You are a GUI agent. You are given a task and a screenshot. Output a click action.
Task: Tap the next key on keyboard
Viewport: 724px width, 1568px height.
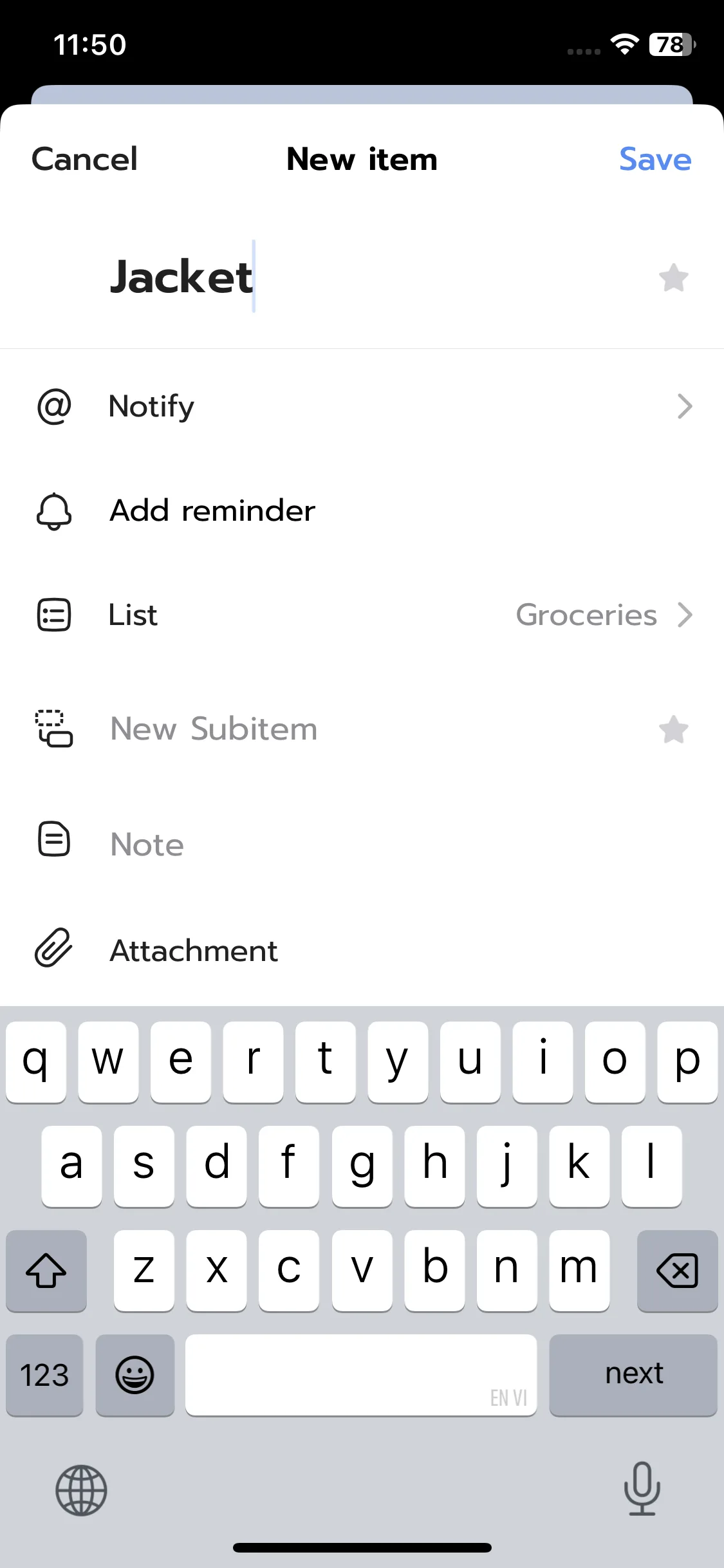tap(633, 1376)
